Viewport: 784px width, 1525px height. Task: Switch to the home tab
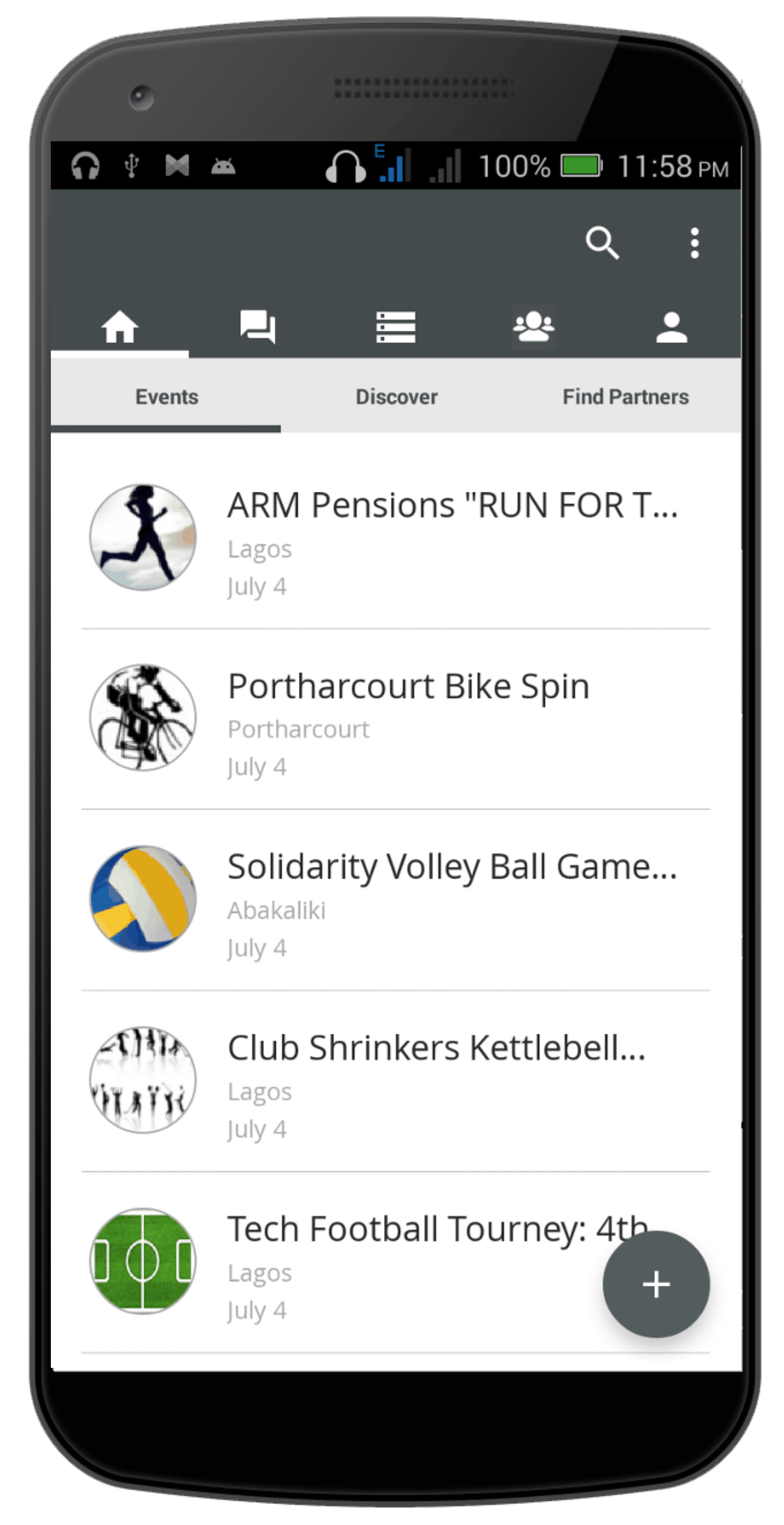(x=120, y=327)
